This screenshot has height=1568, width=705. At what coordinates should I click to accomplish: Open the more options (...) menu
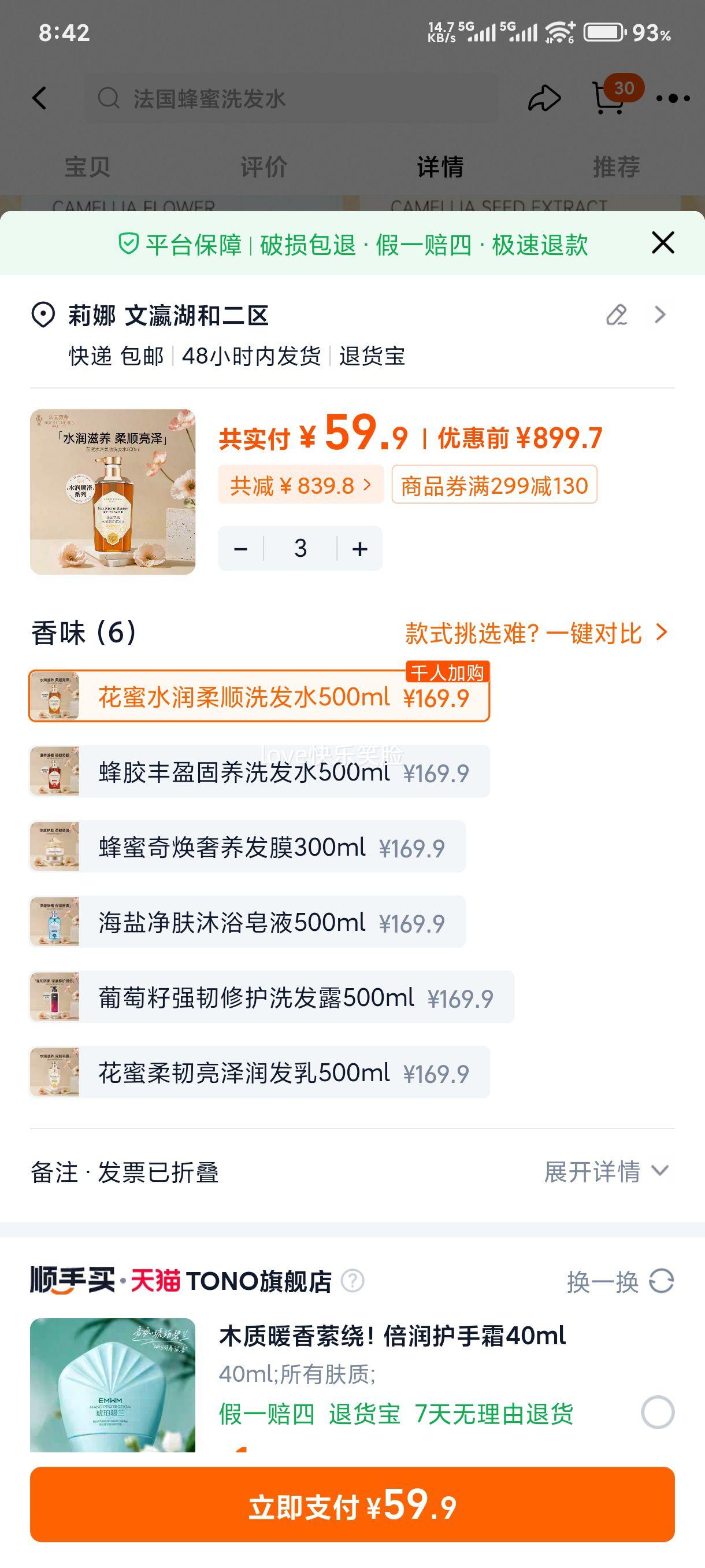click(x=672, y=98)
